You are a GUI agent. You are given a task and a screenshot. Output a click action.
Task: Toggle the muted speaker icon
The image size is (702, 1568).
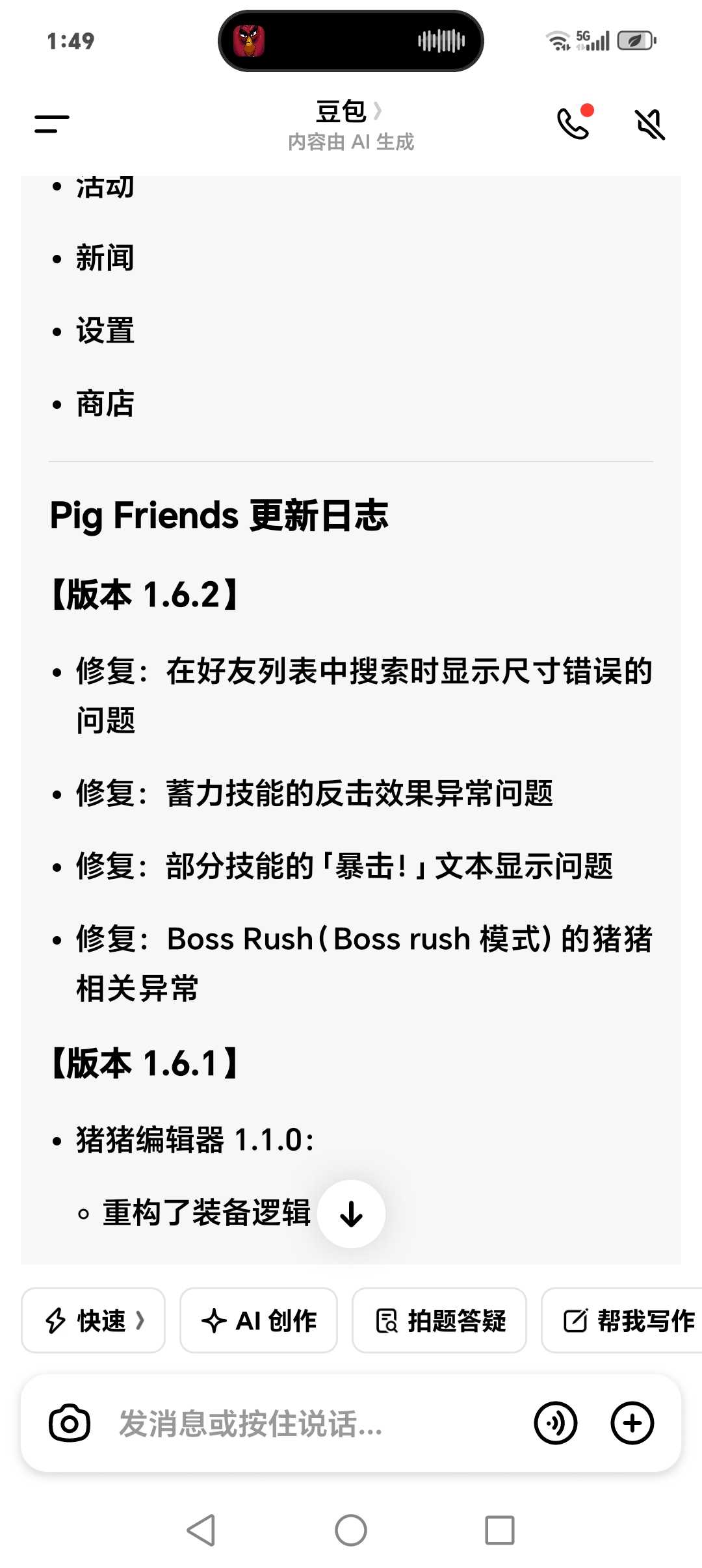pyautogui.click(x=649, y=124)
